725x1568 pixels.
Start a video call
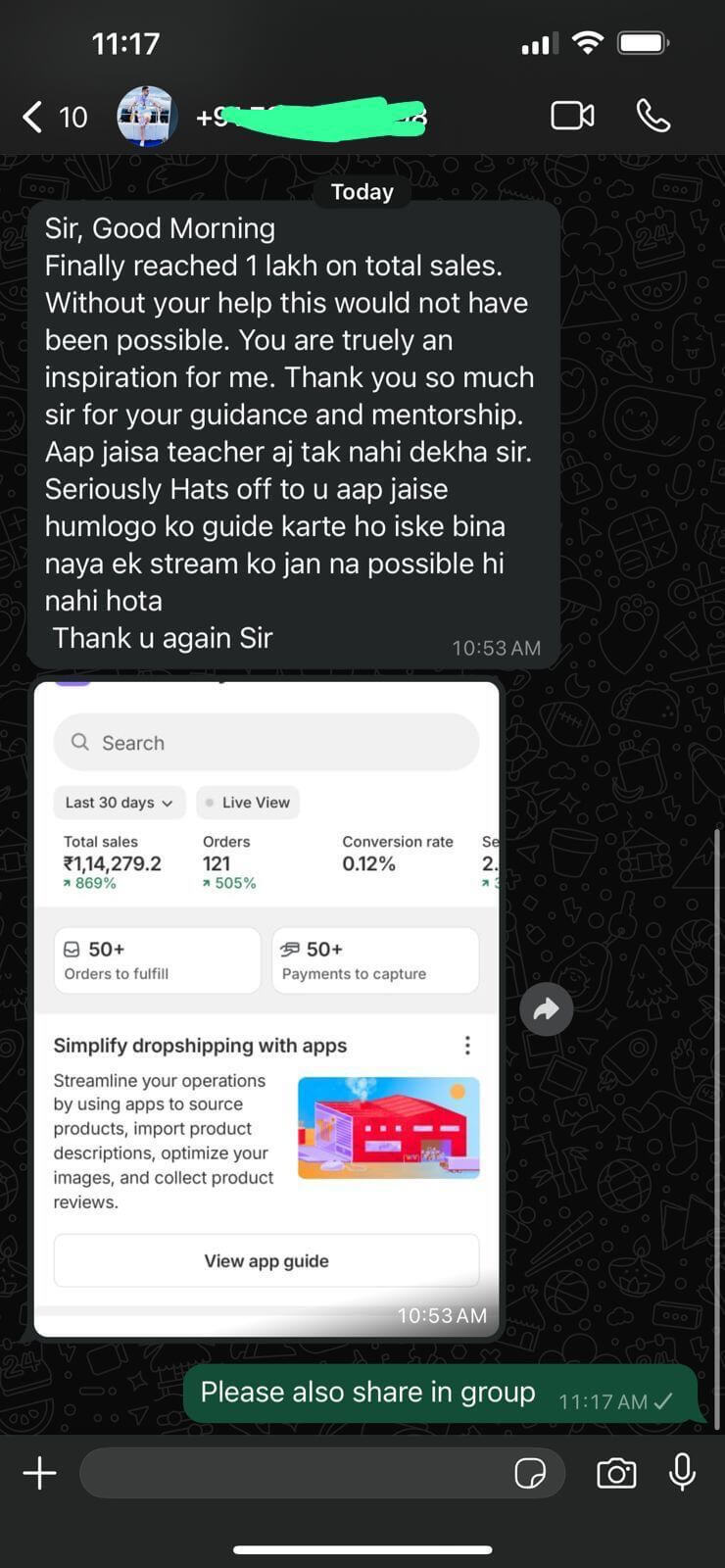coord(572,117)
